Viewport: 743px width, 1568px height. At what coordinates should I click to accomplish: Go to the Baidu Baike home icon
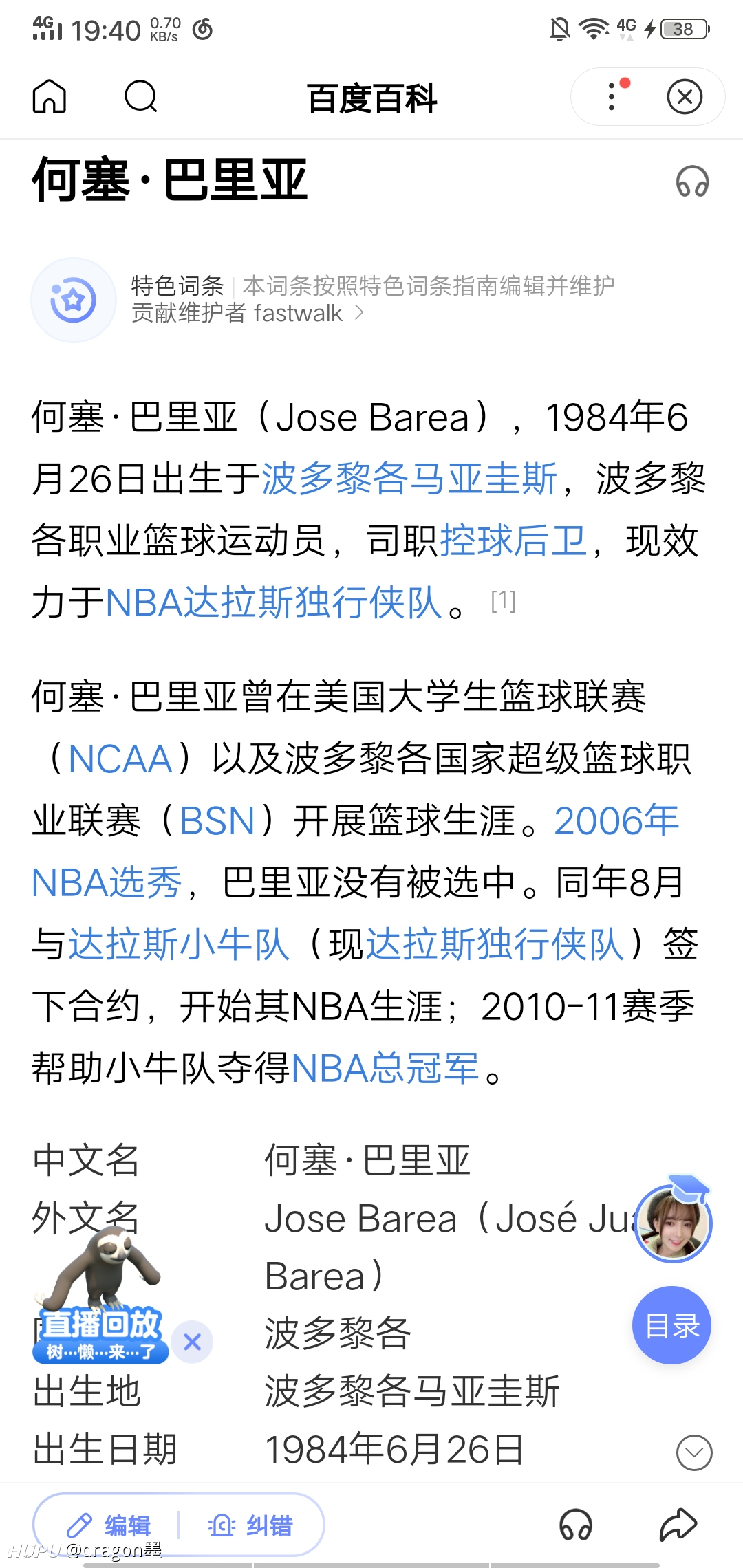pyautogui.click(x=50, y=96)
